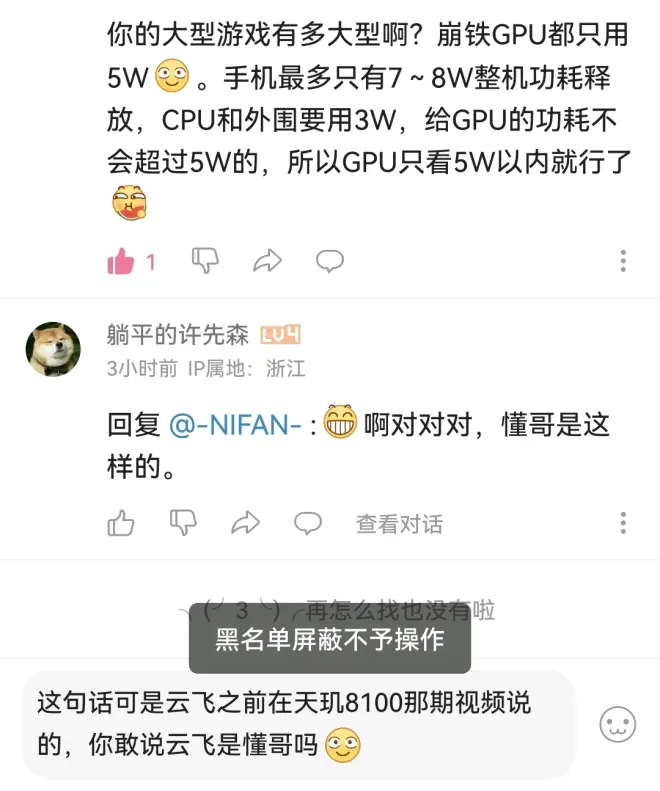Comment on 躺平的许先森's reply
The width and height of the screenshot is (660, 791).
click(307, 522)
